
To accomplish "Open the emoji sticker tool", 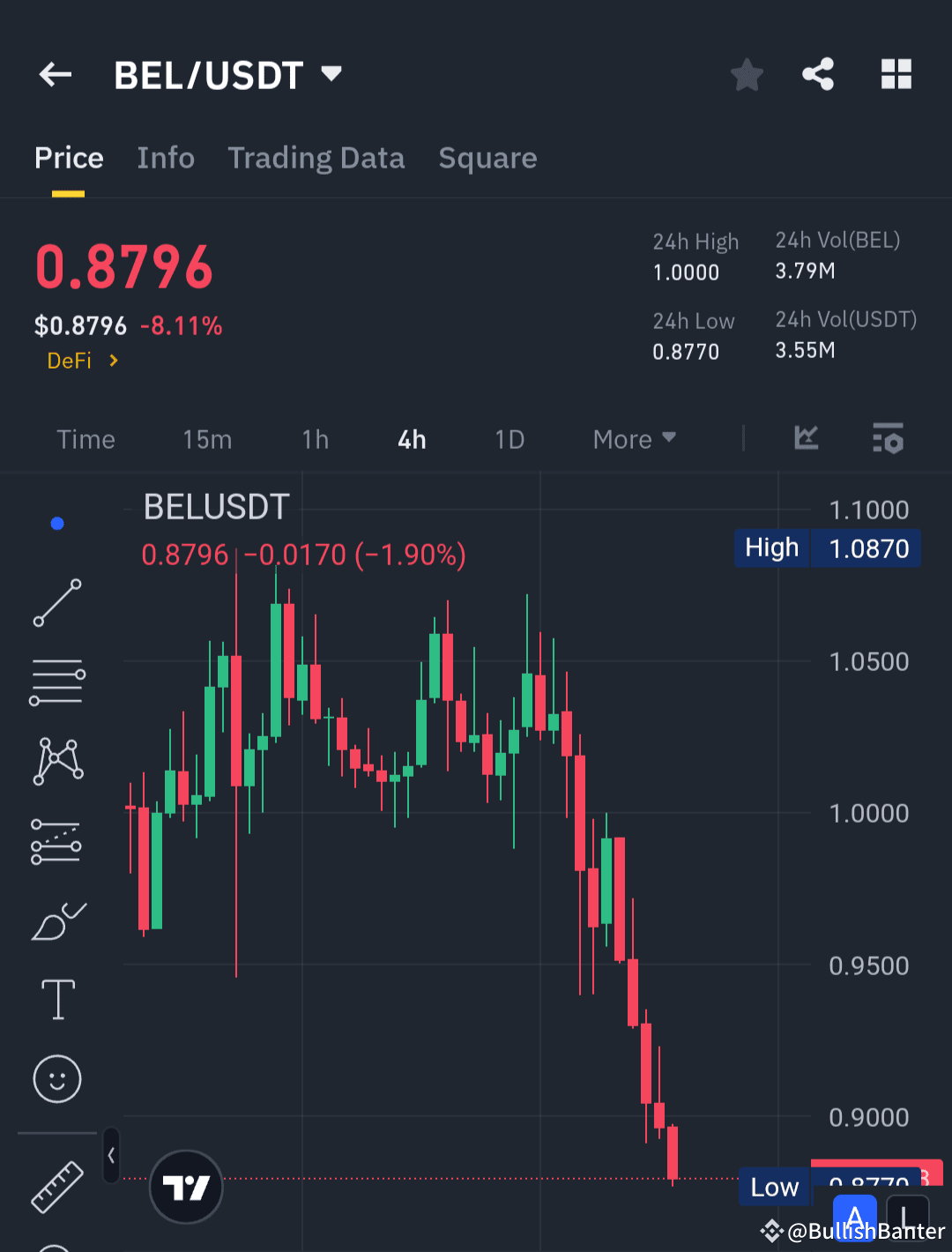I will tap(56, 1079).
